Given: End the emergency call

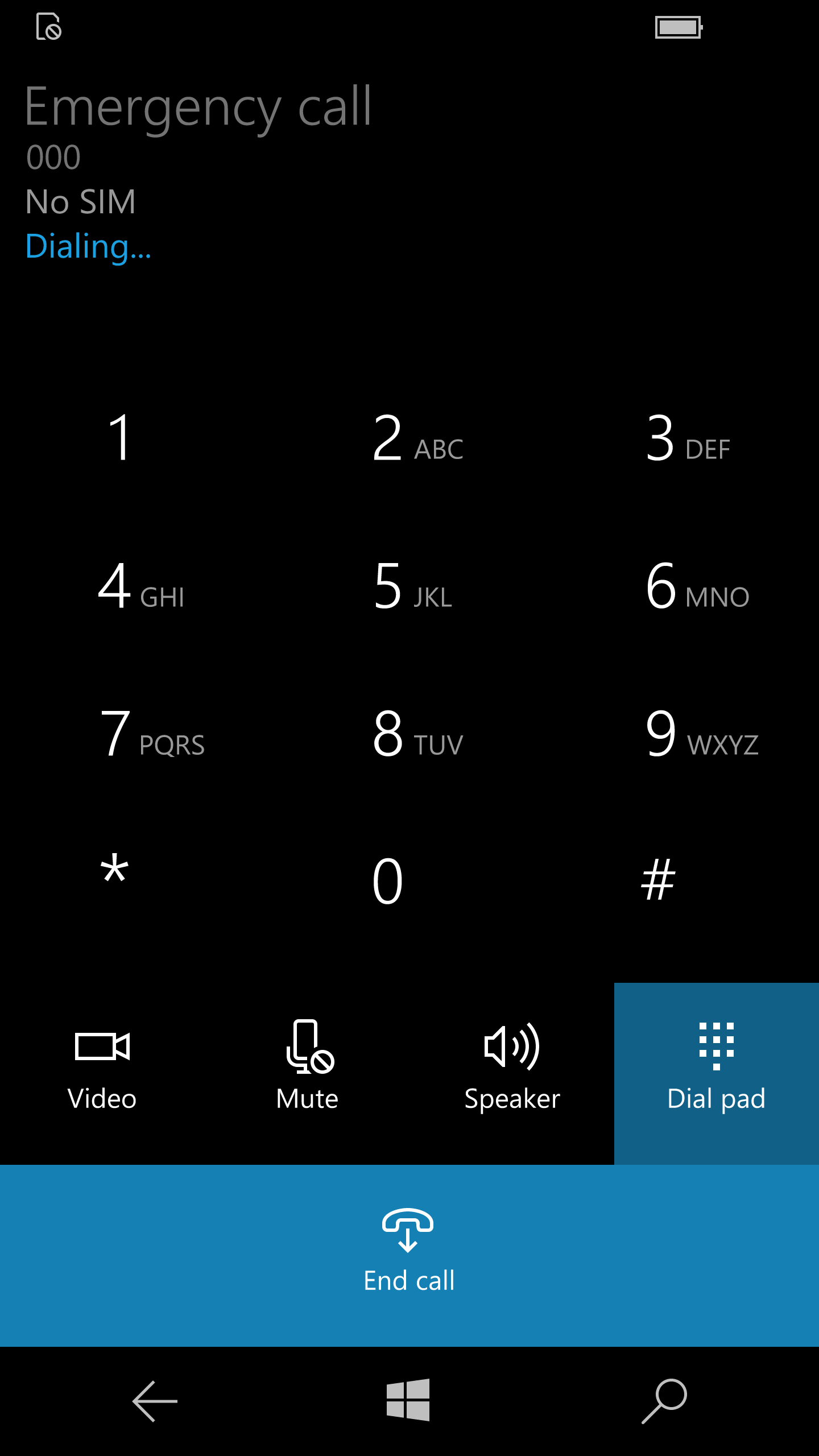Looking at the screenshot, I should click(409, 1255).
